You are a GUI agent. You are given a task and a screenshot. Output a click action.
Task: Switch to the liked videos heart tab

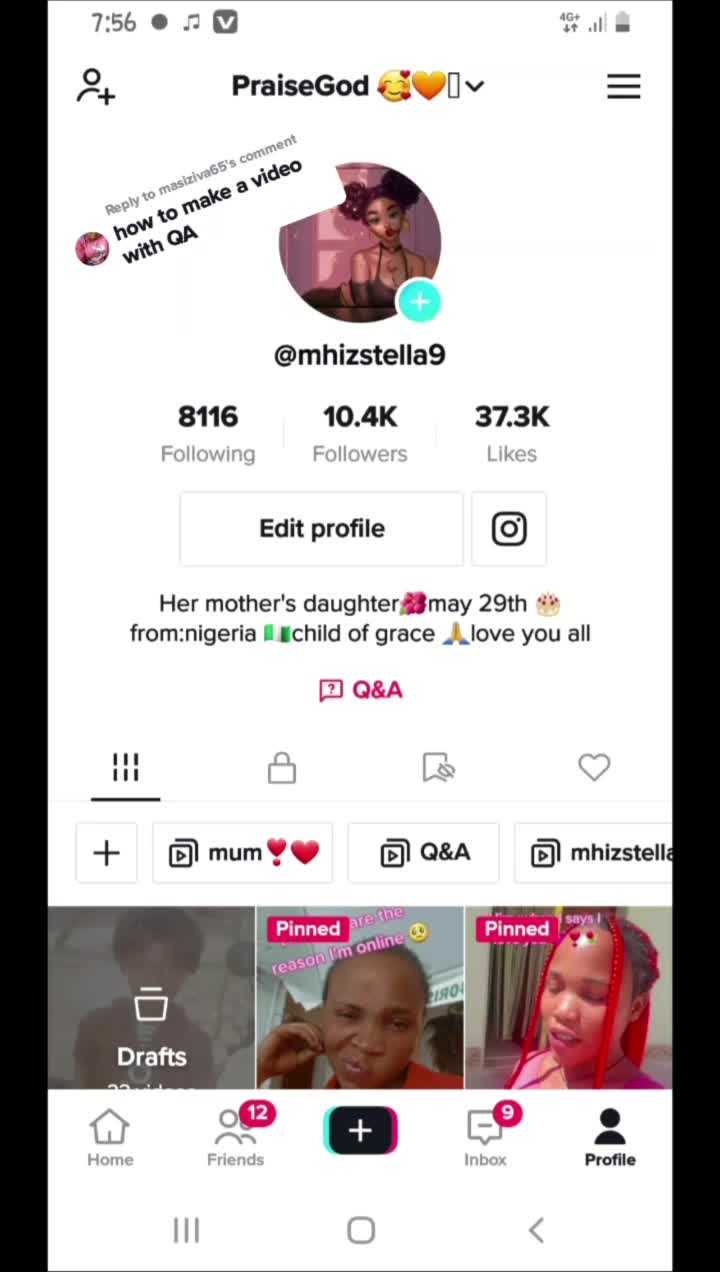pos(594,768)
